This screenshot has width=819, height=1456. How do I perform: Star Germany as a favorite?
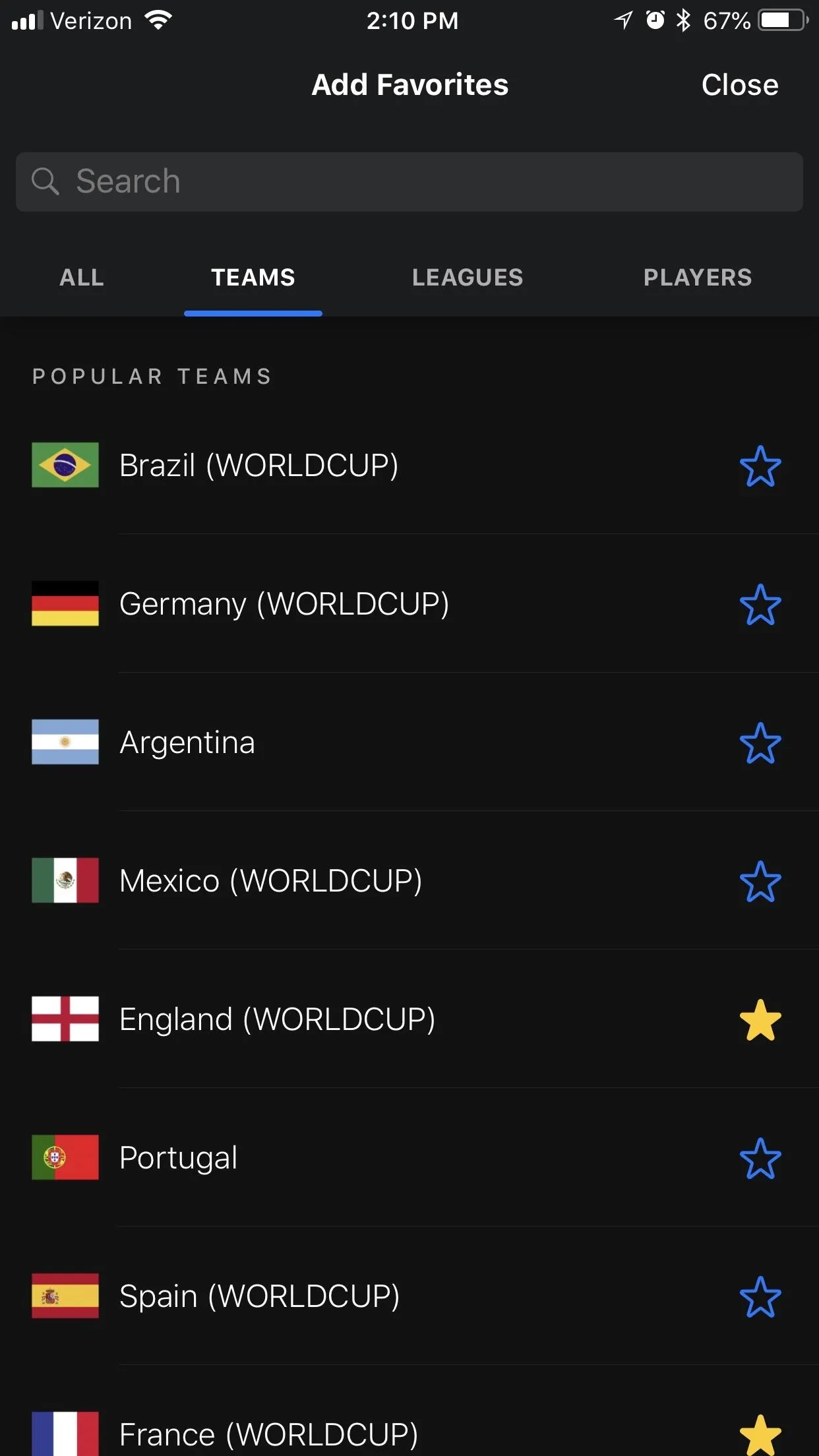point(760,605)
